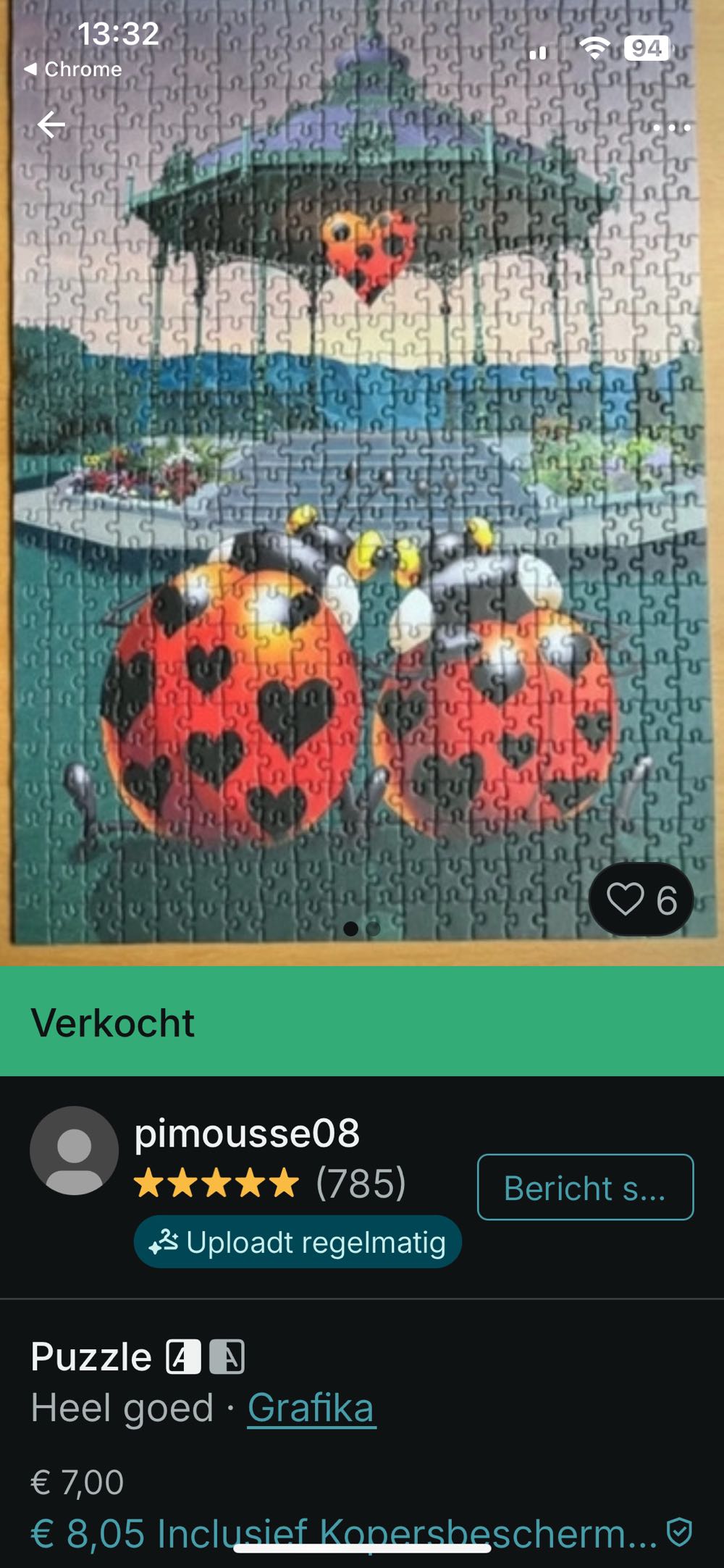This screenshot has width=724, height=1568.
Task: Tap the back arrow to leave the listing
Action: pyautogui.click(x=49, y=126)
